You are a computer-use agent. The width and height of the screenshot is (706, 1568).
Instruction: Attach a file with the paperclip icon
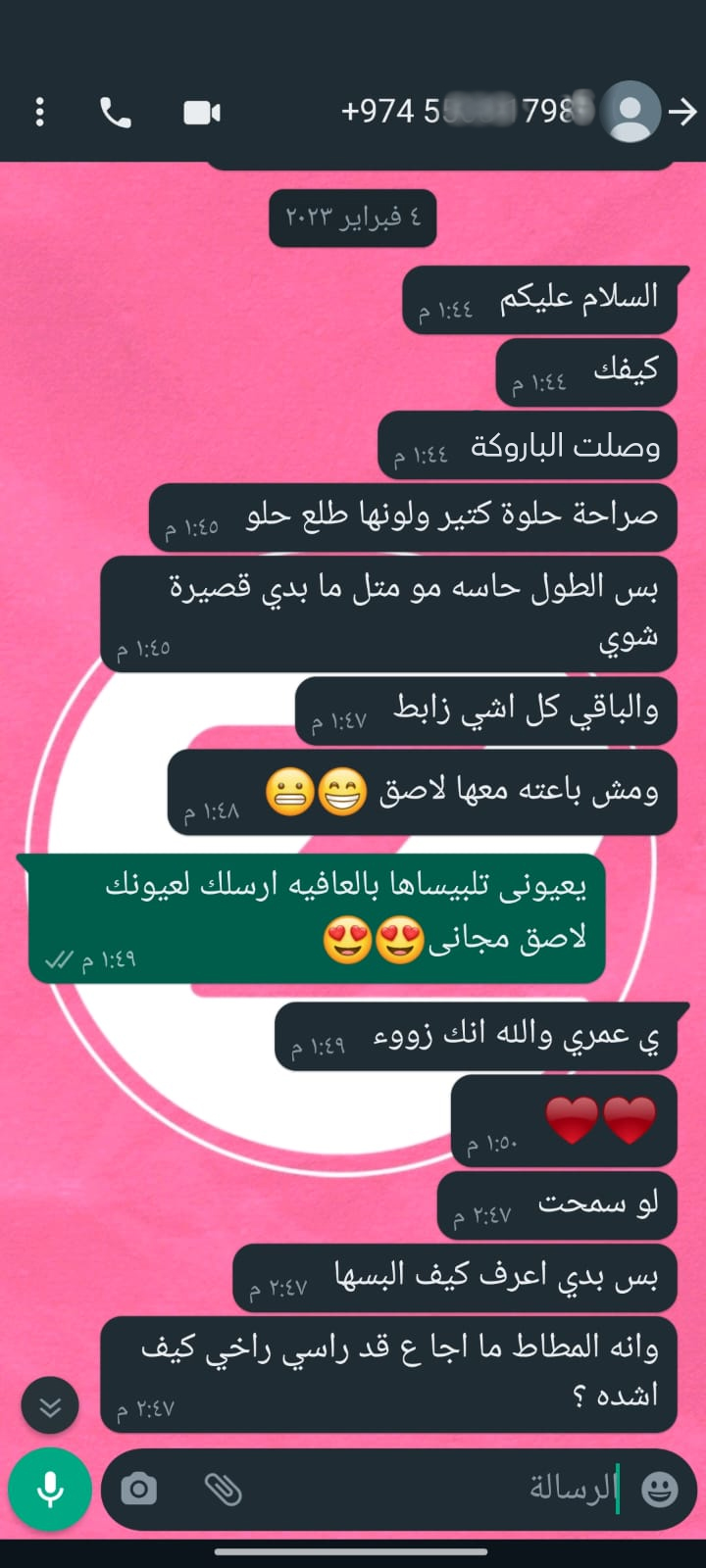coord(223,1490)
